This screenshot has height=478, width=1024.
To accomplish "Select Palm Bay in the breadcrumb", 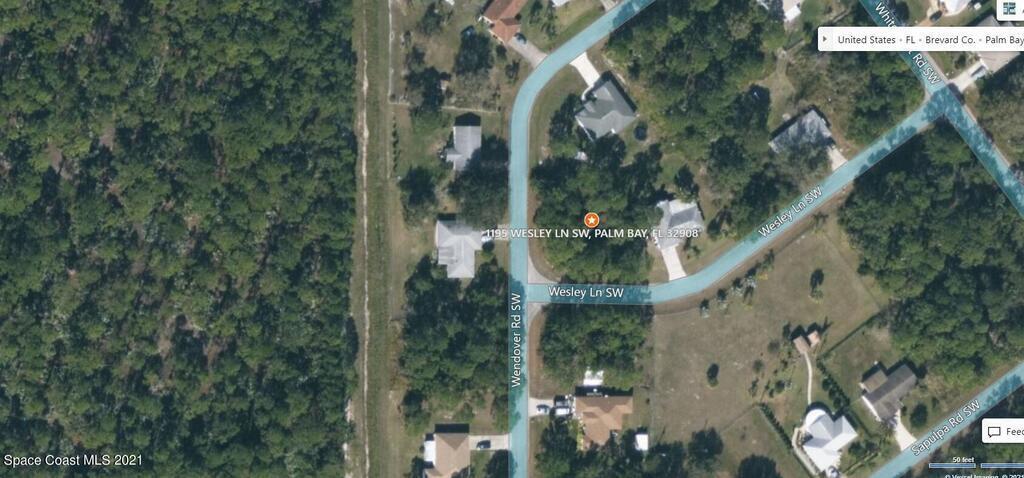I will coord(1004,40).
